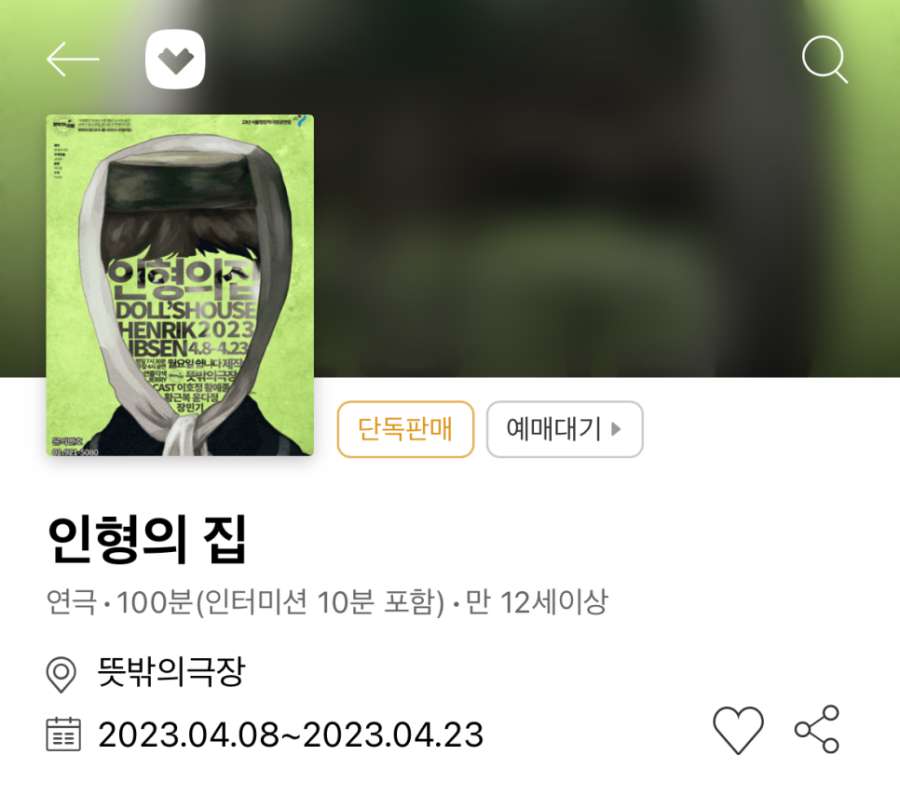View venue 뜻밖의극장 location
This screenshot has height=795, width=900.
click(170, 673)
